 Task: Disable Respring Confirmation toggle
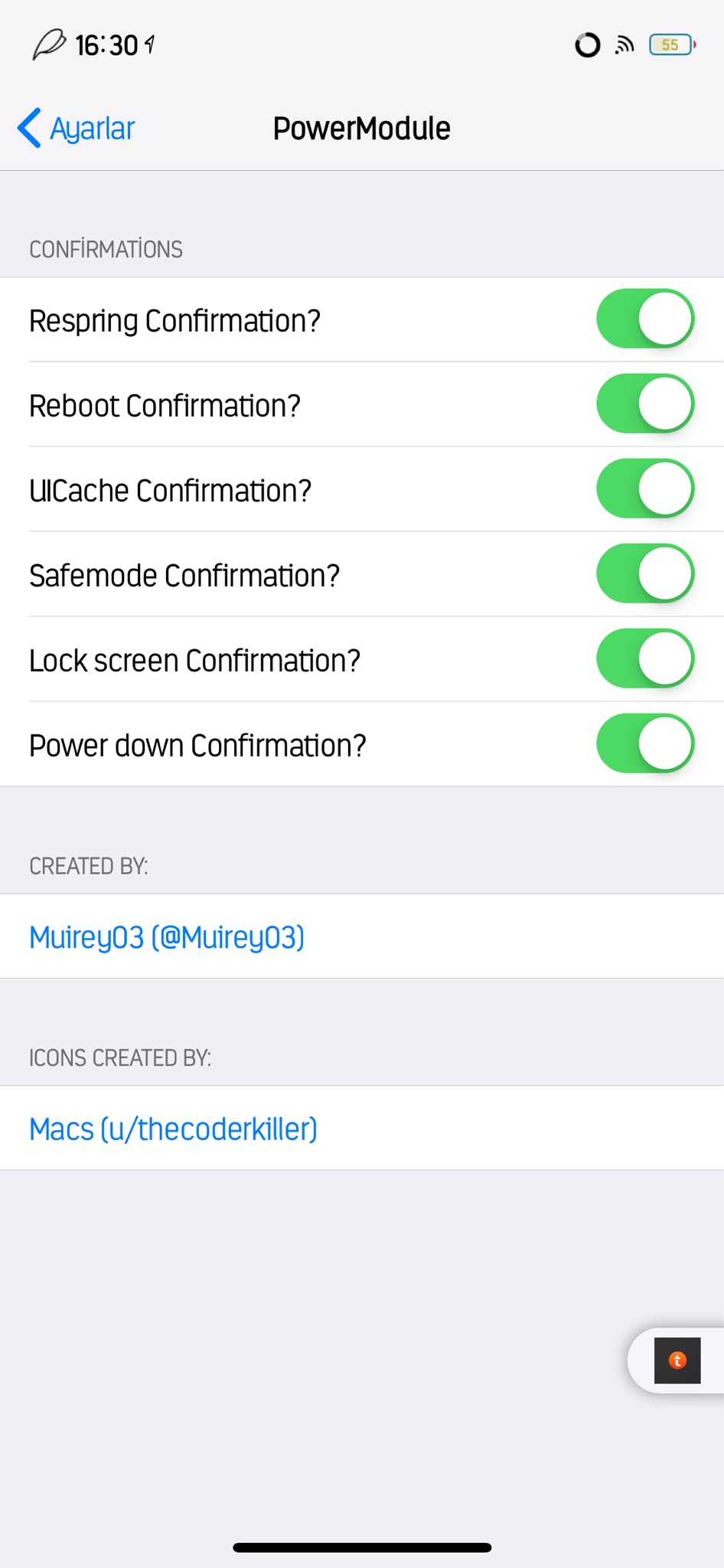(x=644, y=318)
